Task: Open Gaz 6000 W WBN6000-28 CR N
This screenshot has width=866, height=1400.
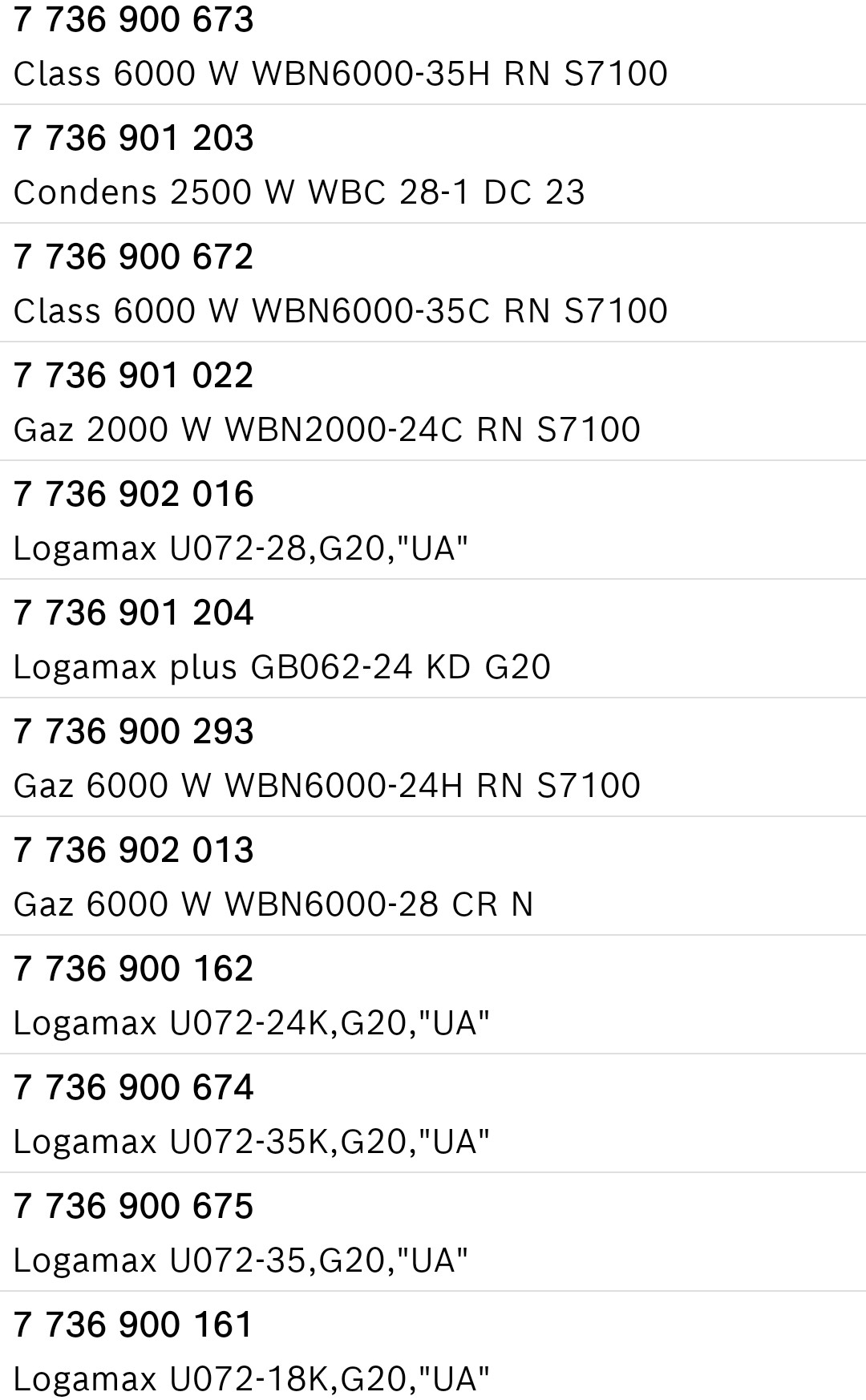Action: tap(273, 904)
